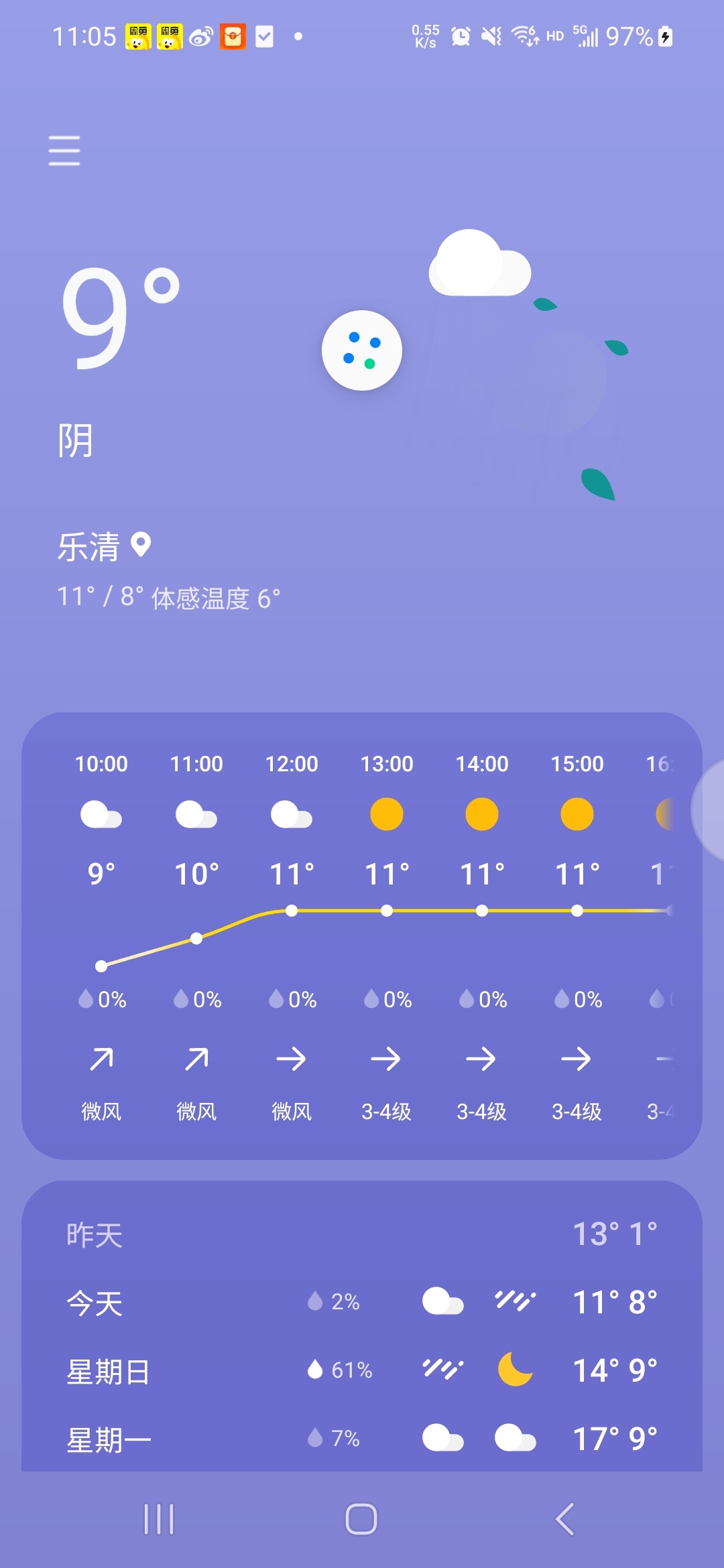
Task: Open today's 今天 forecast row
Action: pos(362,1303)
